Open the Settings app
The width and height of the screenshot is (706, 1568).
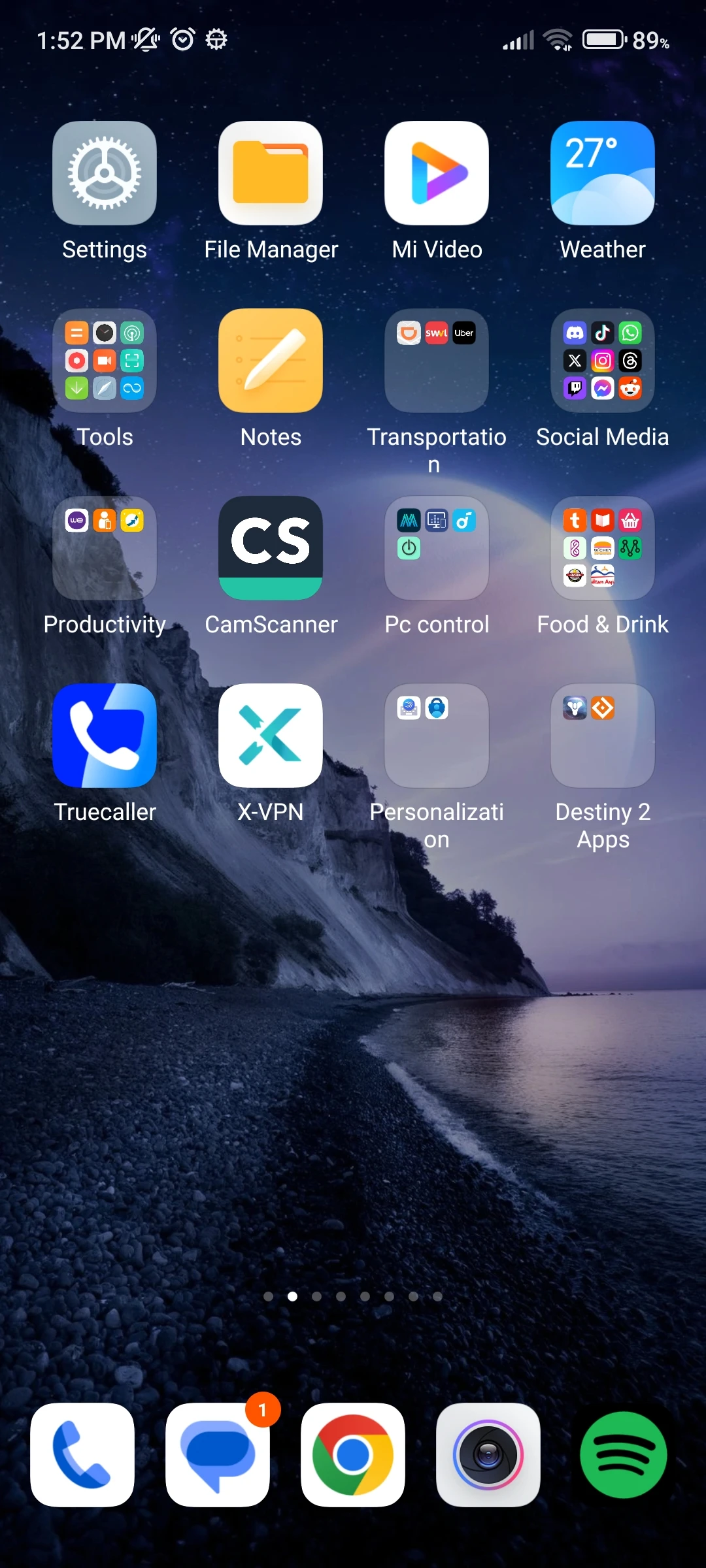point(105,173)
